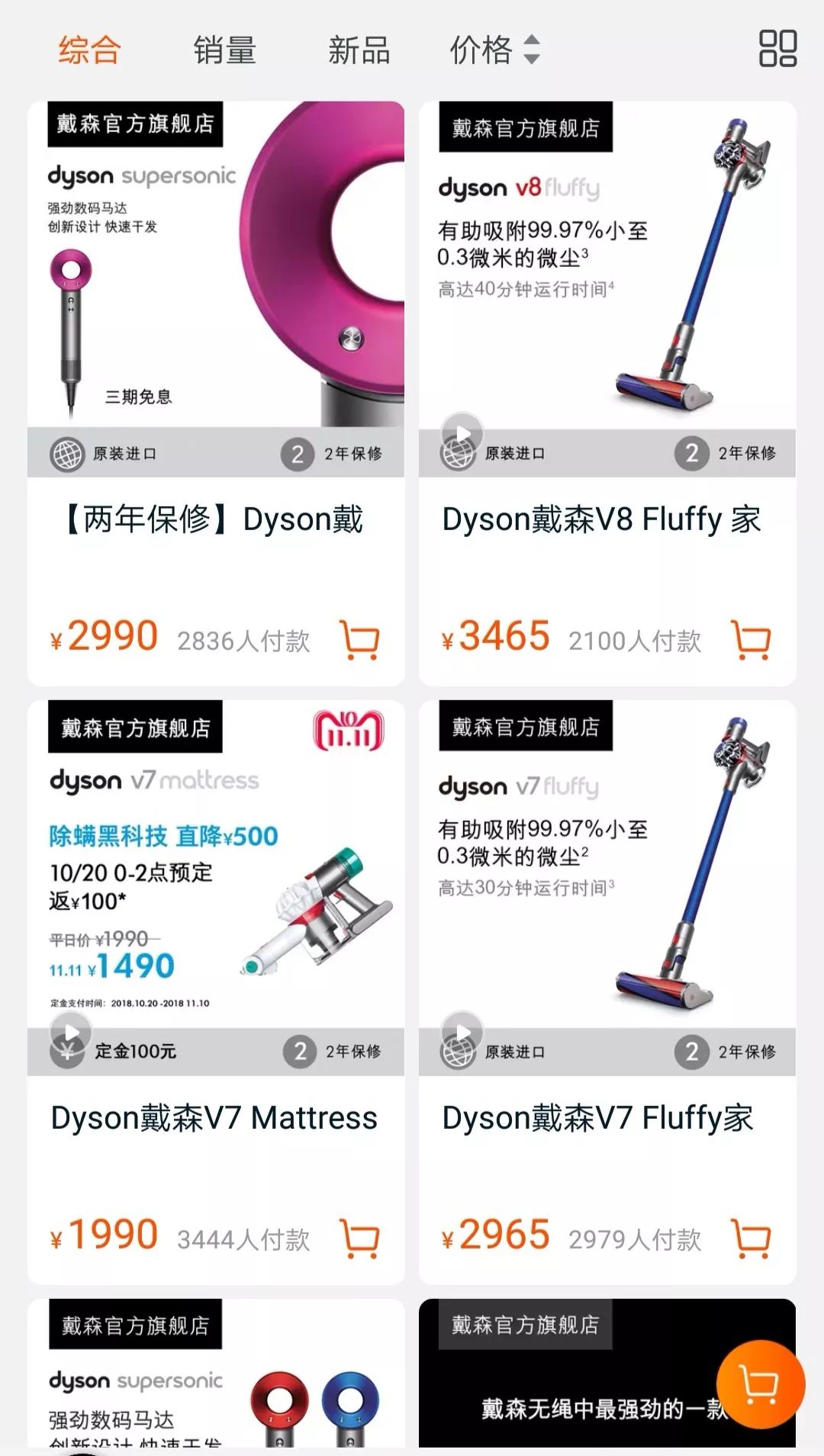Play the V7 Mattress product video

(72, 1032)
